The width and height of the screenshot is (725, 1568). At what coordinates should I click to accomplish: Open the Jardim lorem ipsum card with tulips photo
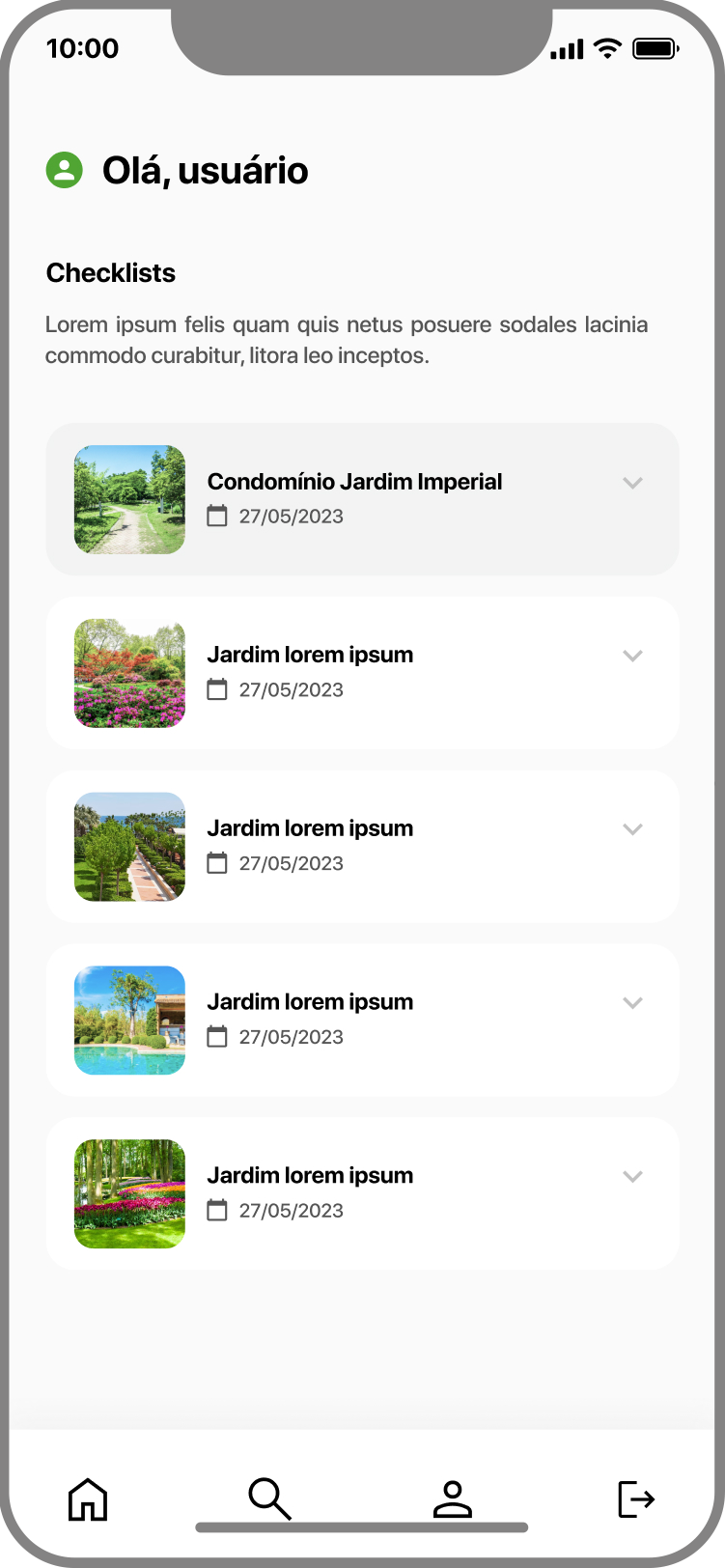coord(362,1193)
